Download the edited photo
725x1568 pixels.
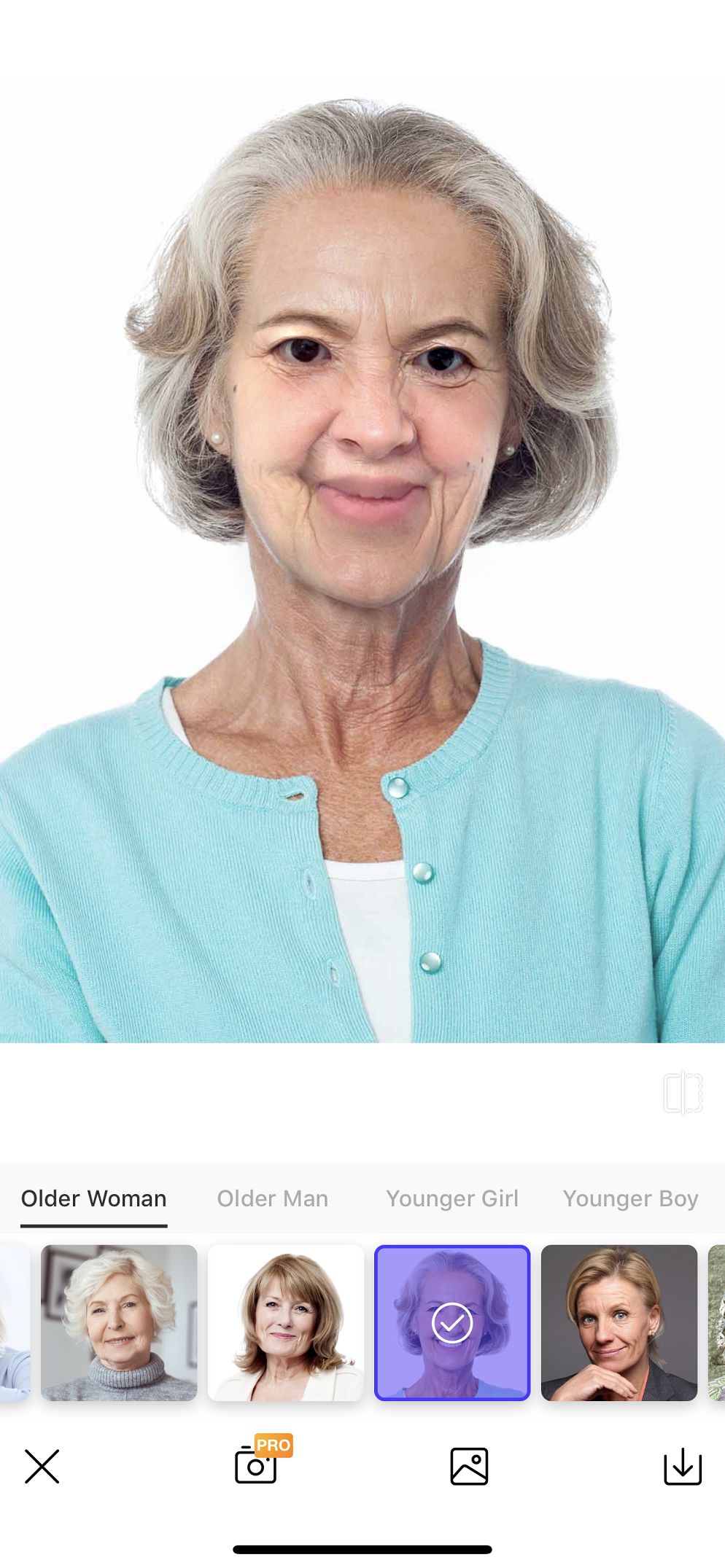point(683,1467)
